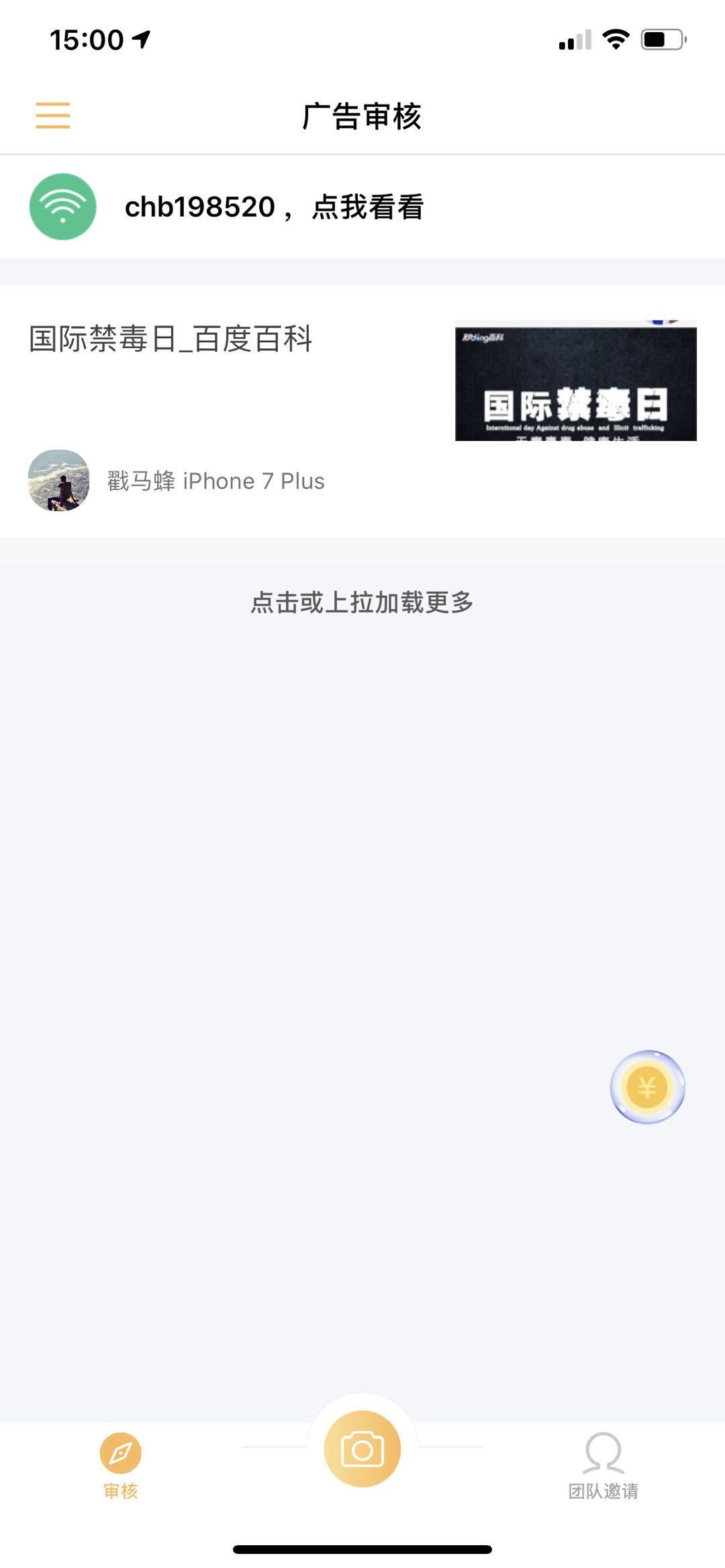Tap the 戳马蜂 iPhone 7 Plus label
This screenshot has width=725, height=1568.
point(215,480)
